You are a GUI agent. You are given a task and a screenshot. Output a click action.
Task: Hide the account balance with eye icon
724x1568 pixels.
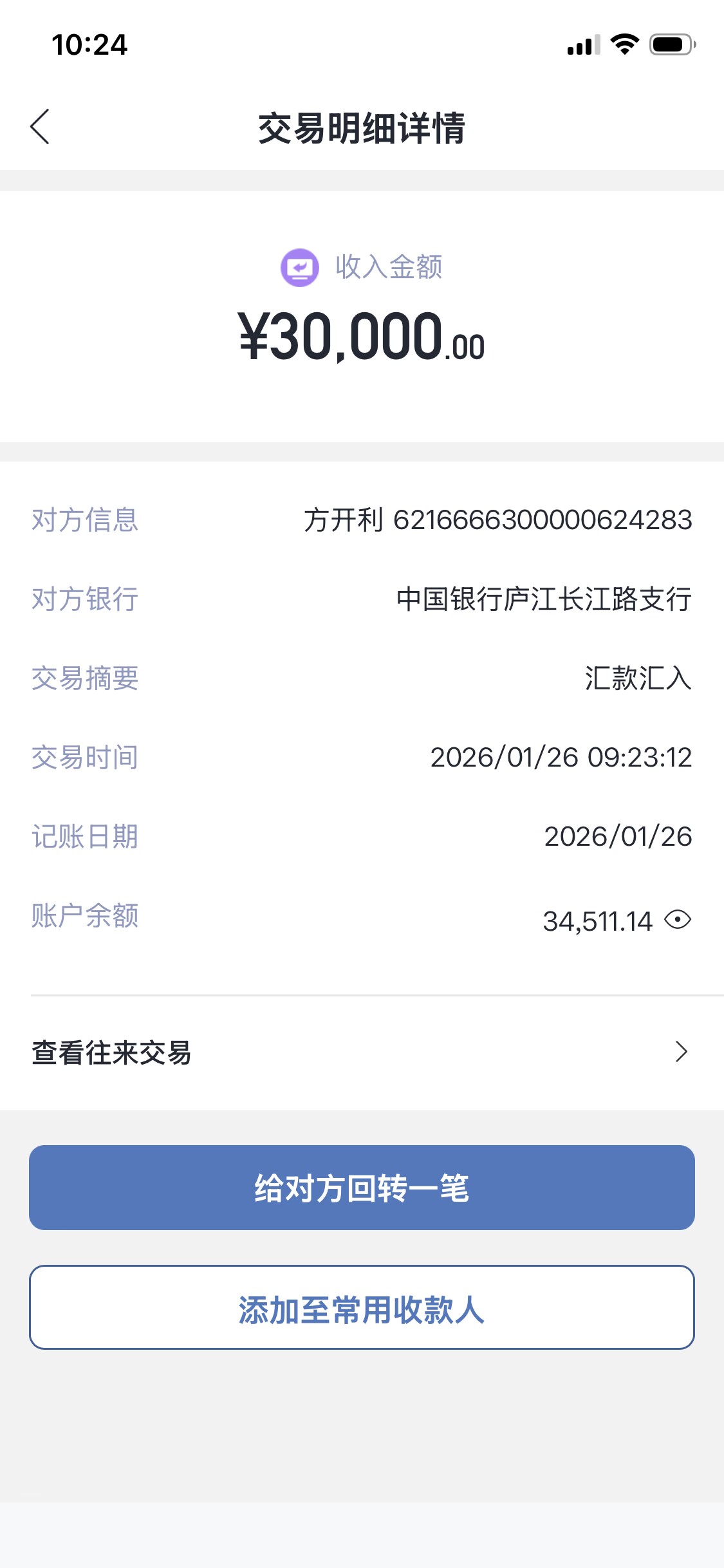678,920
